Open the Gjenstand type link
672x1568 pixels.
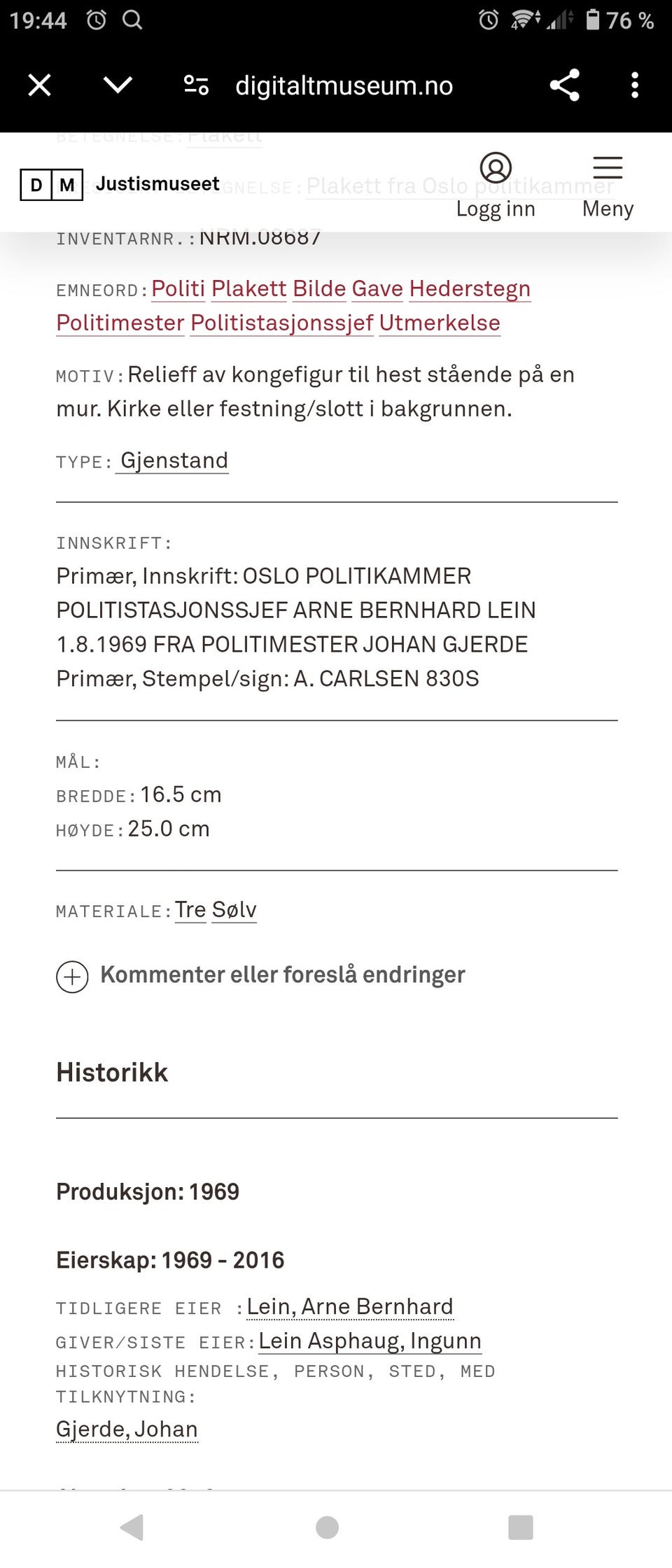click(x=172, y=460)
